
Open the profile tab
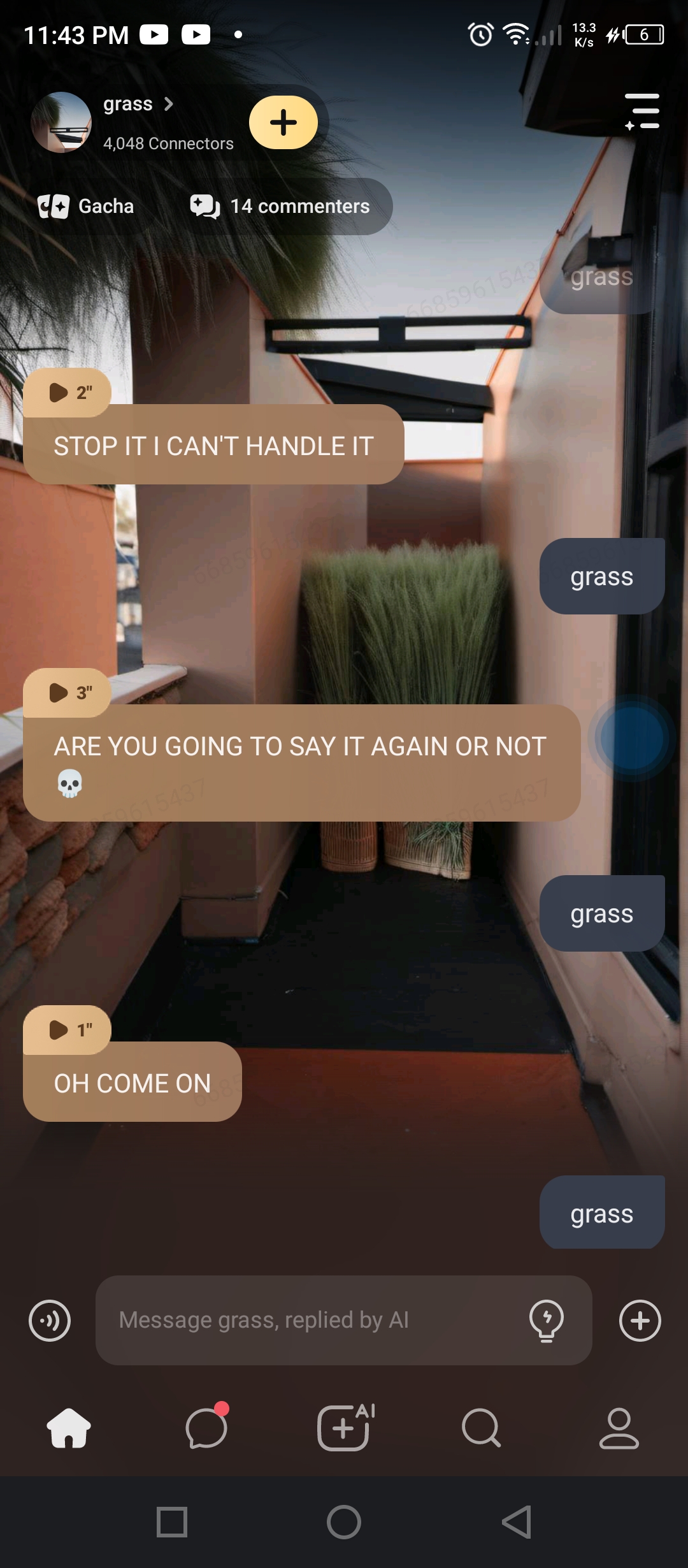pos(619,1428)
